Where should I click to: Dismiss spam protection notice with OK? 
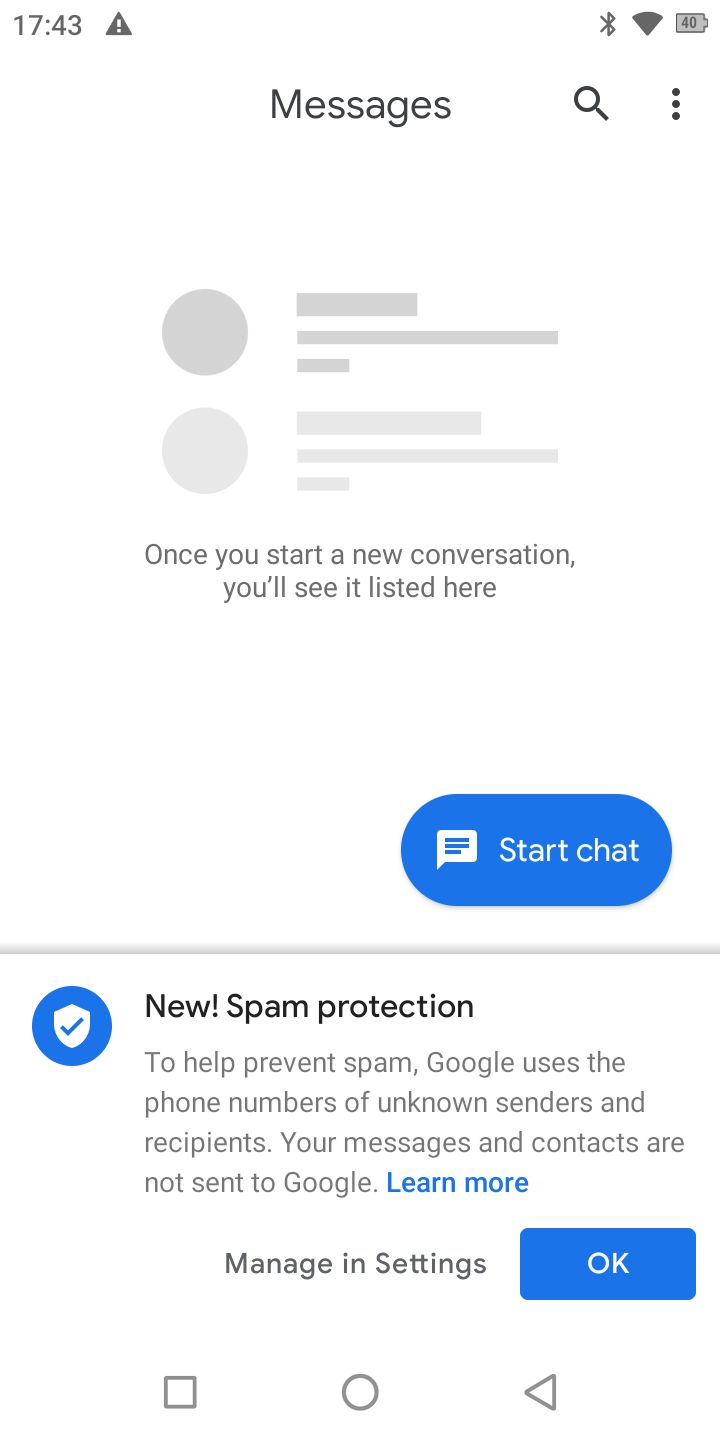607,1264
